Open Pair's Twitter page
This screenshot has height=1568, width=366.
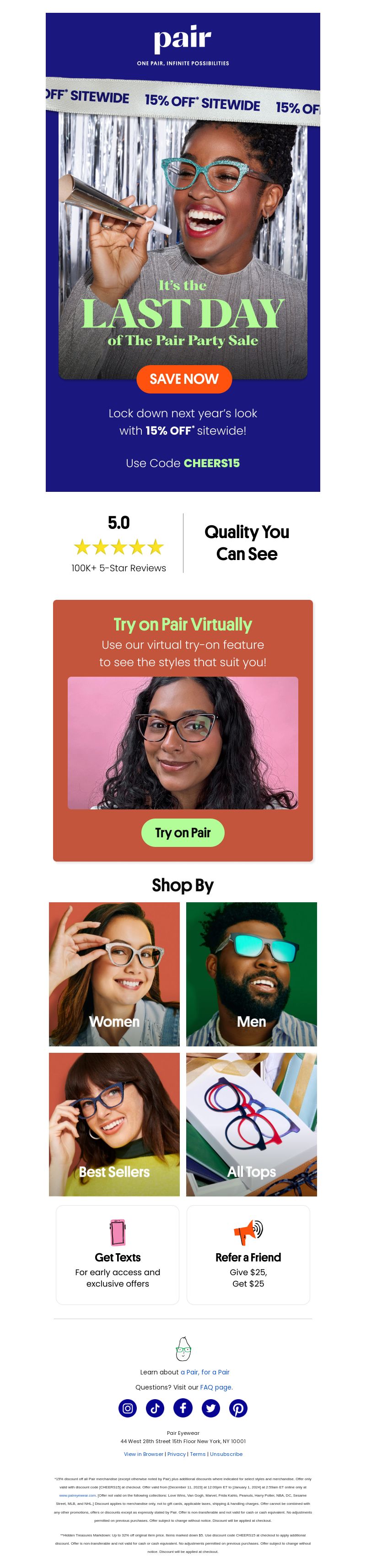tap(211, 1408)
